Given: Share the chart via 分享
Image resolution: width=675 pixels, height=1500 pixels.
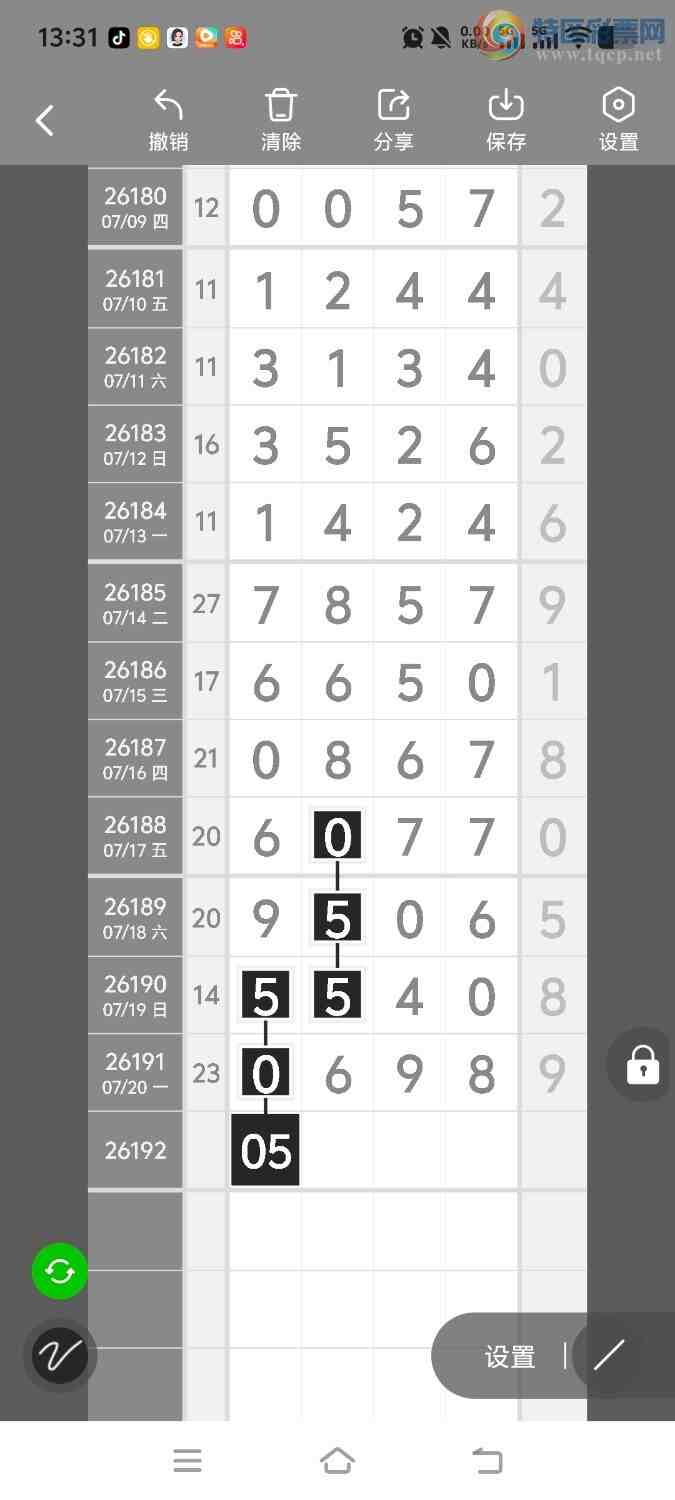Looking at the screenshot, I should [x=393, y=121].
